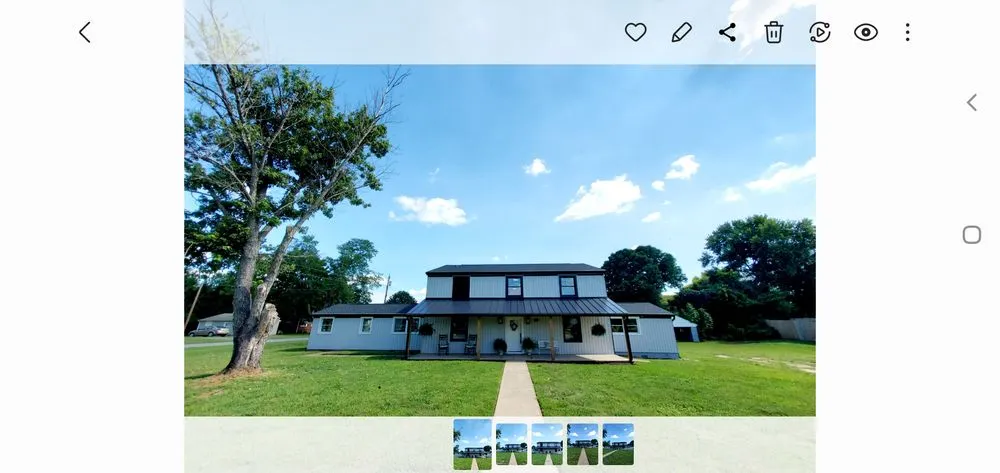This screenshot has height=473, width=1000.
Task: Tap the system home navigation button
Action: tap(971, 235)
